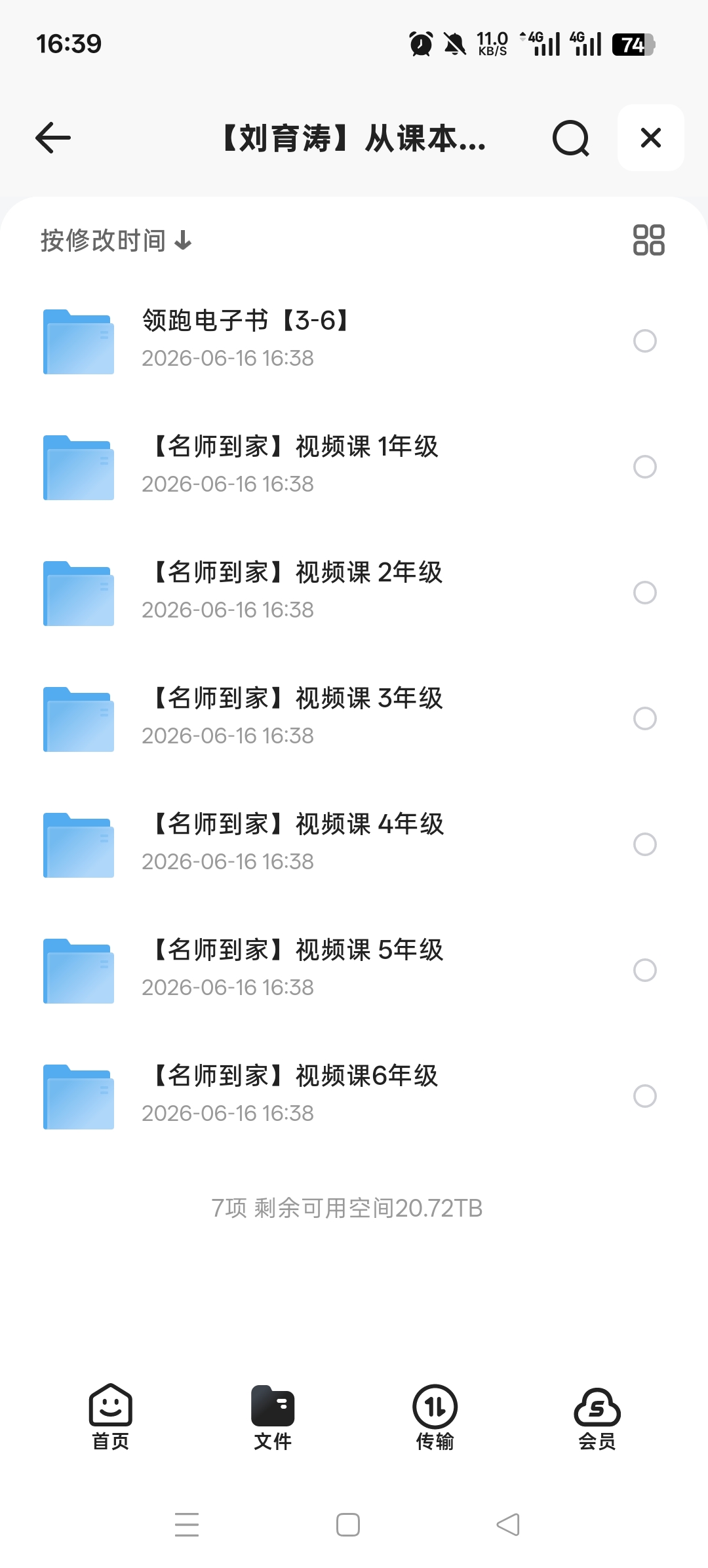Open the 领跑电子书【3-6】 folder
The image size is (708, 1568).
pos(354,341)
